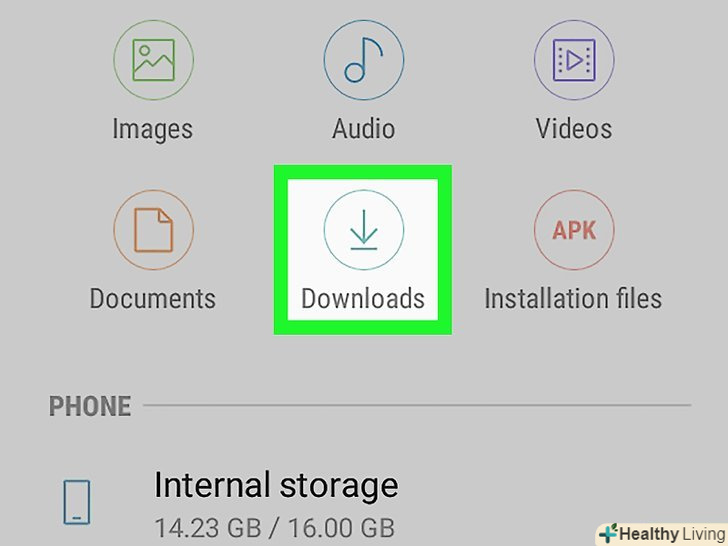The image size is (728, 546).
Task: Open the Audio category
Action: point(363,63)
